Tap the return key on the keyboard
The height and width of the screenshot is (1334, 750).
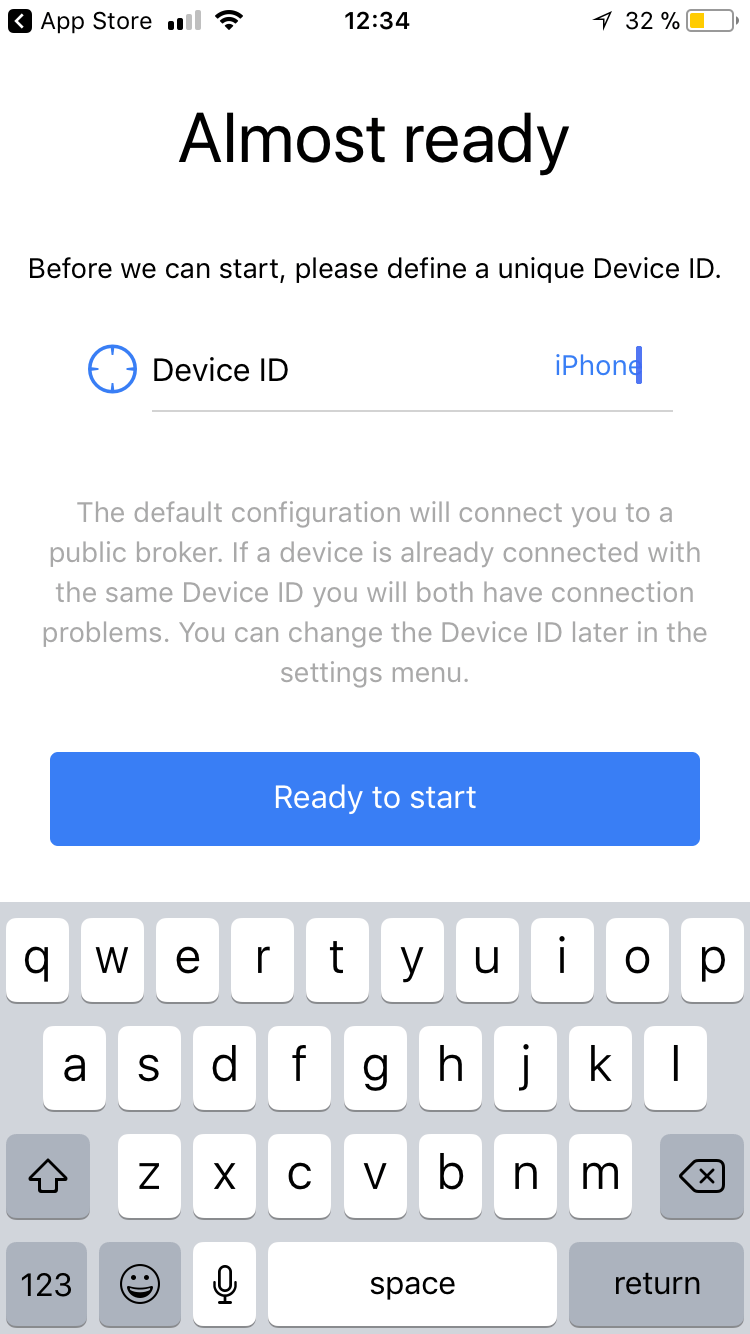pyautogui.click(x=656, y=1284)
